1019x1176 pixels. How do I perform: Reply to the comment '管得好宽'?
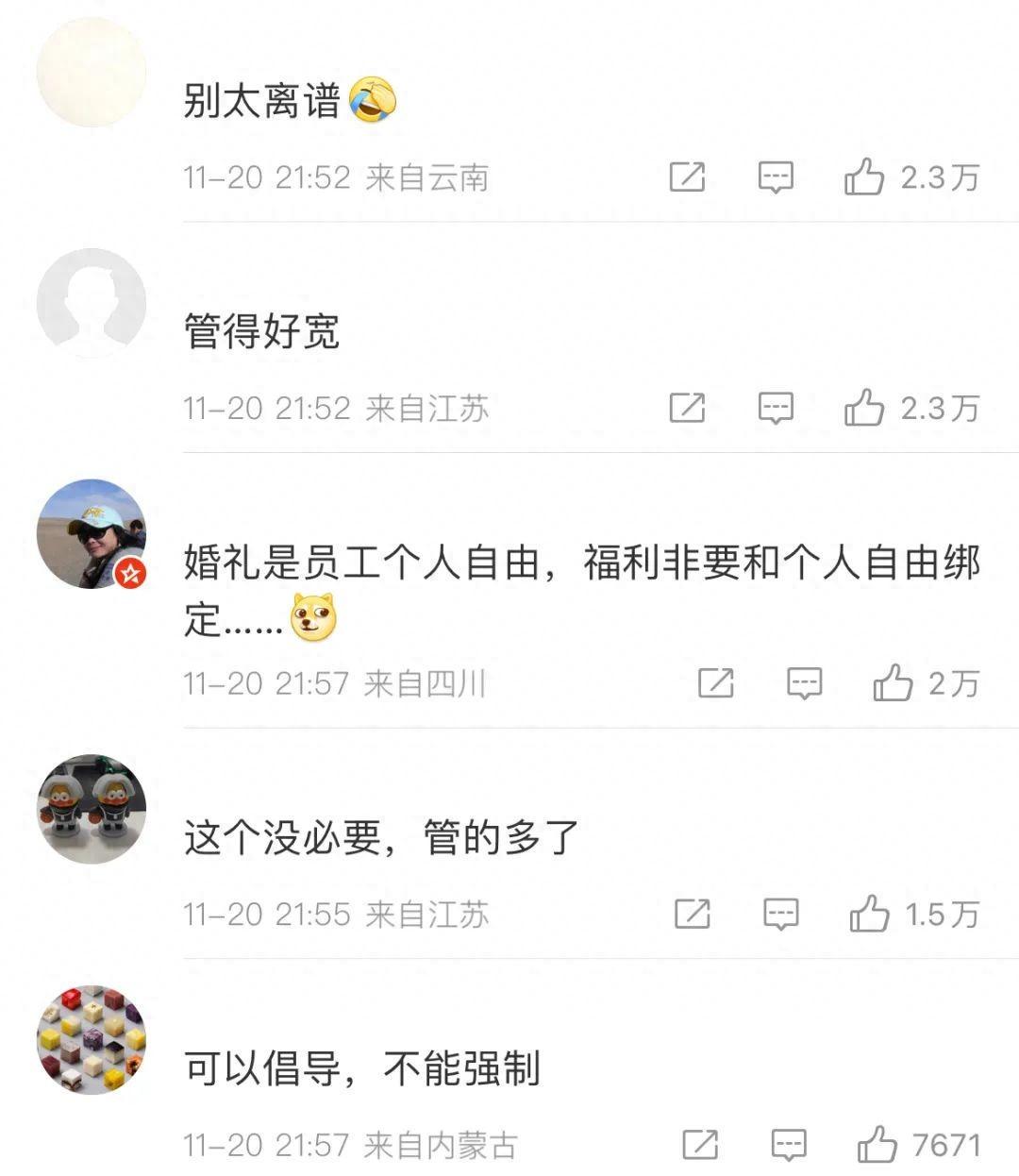pos(776,408)
